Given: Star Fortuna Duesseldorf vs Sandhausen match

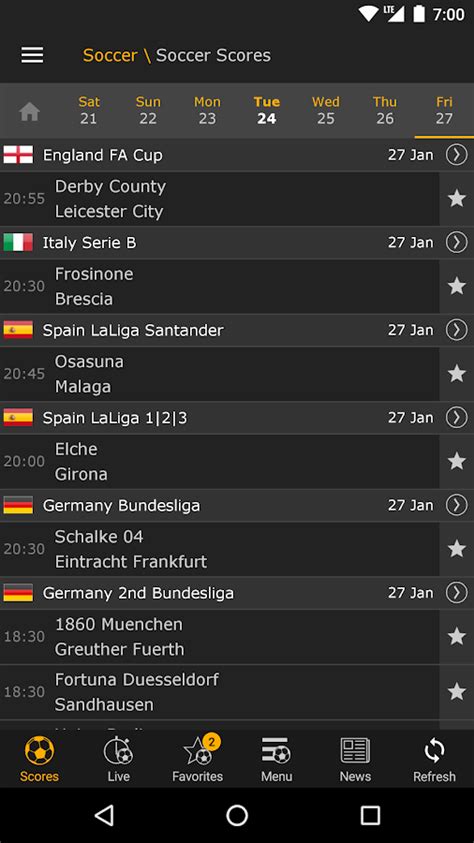Looking at the screenshot, I should pyautogui.click(x=457, y=691).
